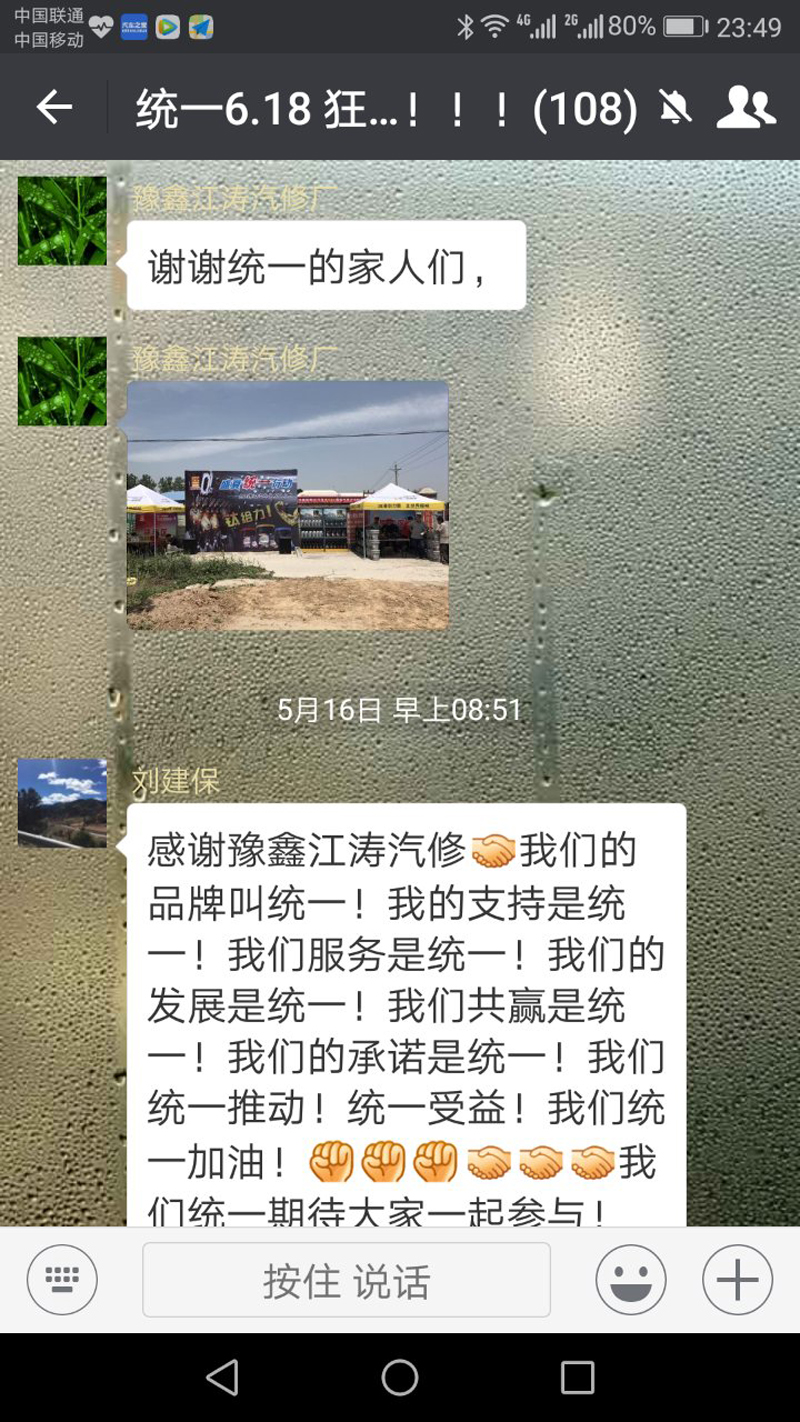Open the group members and info page
The width and height of the screenshot is (800, 1422).
coord(745,107)
